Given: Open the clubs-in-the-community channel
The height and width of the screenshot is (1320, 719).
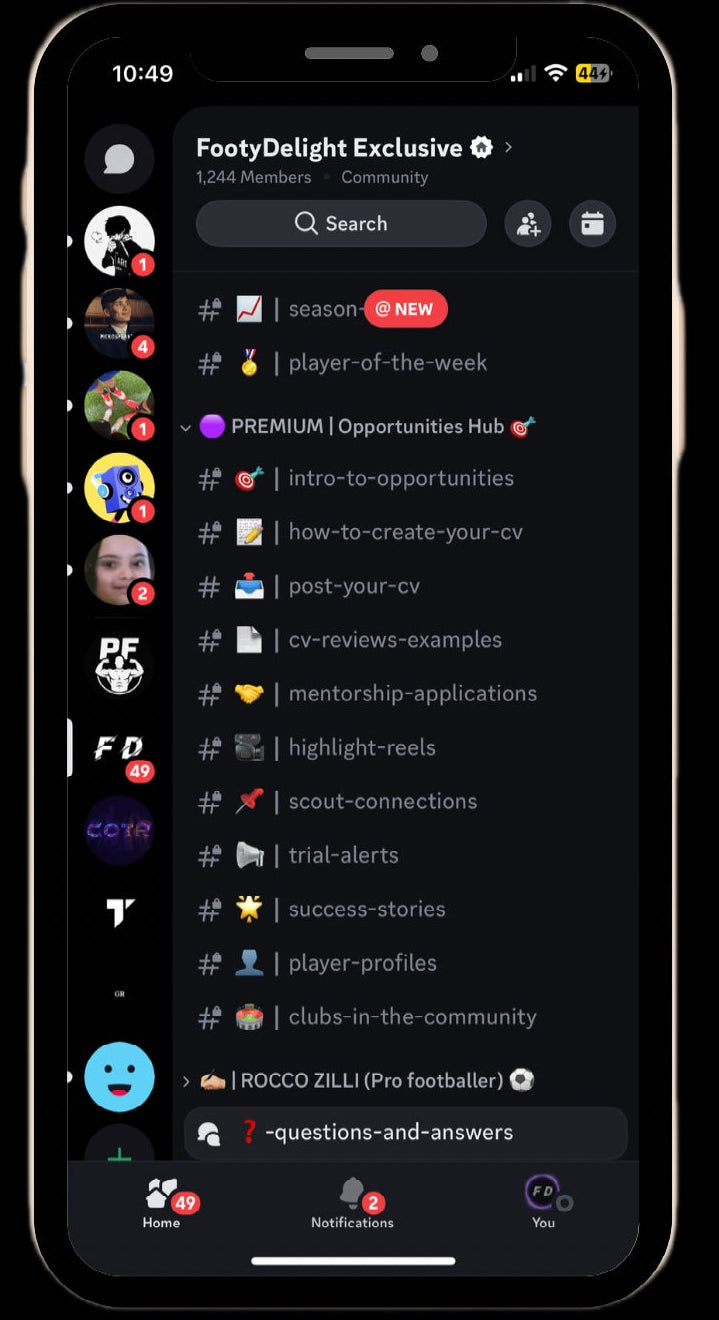Looking at the screenshot, I should [412, 1018].
